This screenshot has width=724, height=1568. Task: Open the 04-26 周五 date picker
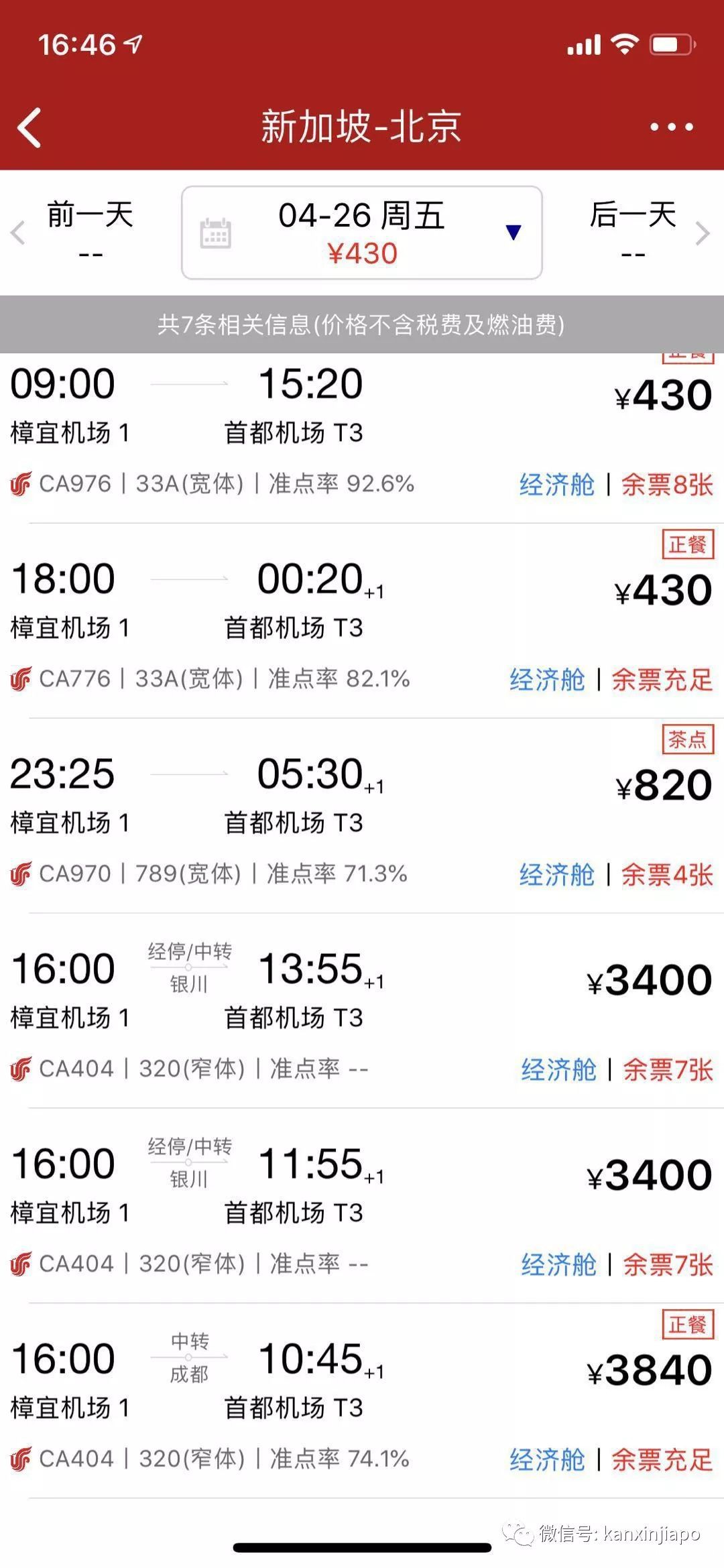tap(361, 233)
